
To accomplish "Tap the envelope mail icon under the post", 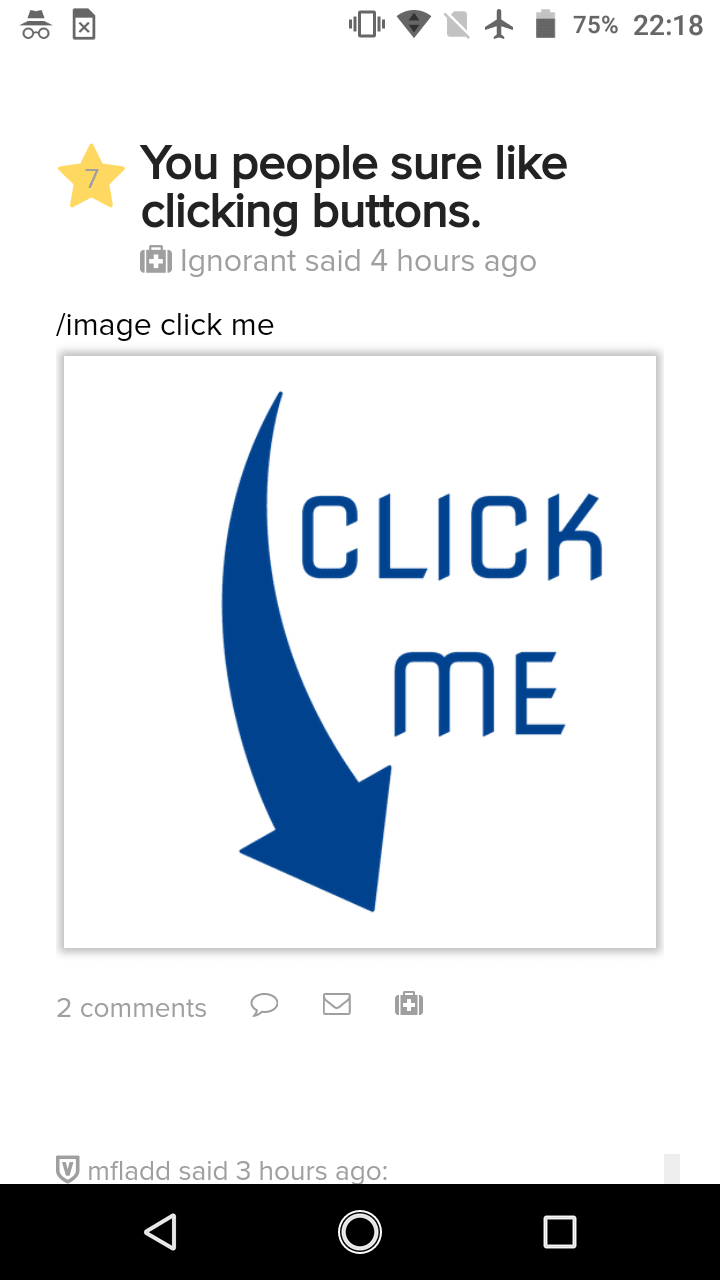I will pyautogui.click(x=337, y=1004).
